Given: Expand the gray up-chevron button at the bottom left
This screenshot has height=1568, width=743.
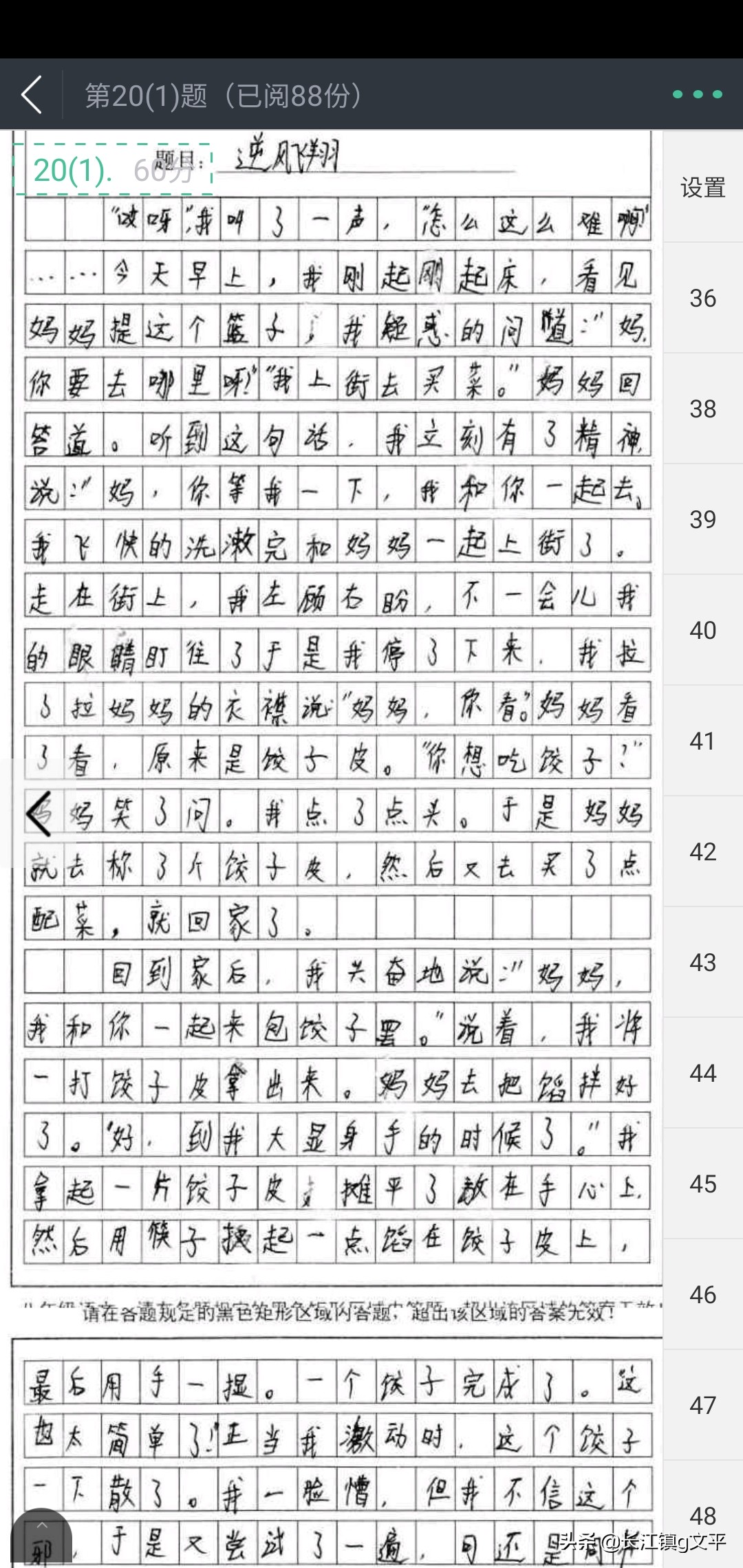Looking at the screenshot, I should [x=41, y=1541].
